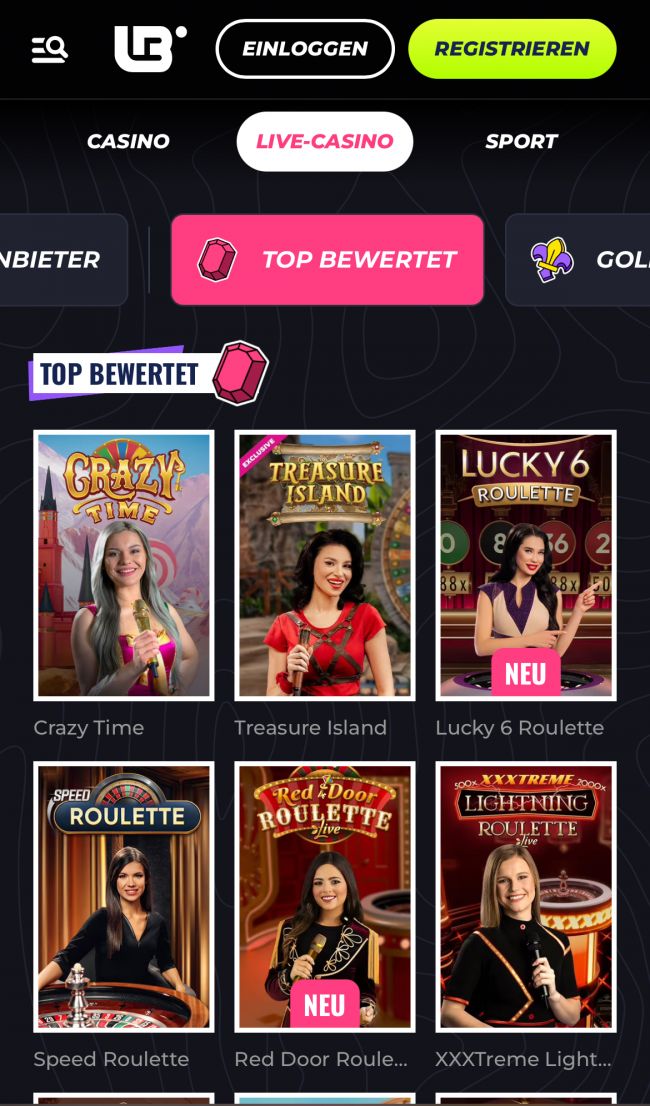Open the menu search icon
Viewport: 650px width, 1106px height.
[49, 49]
